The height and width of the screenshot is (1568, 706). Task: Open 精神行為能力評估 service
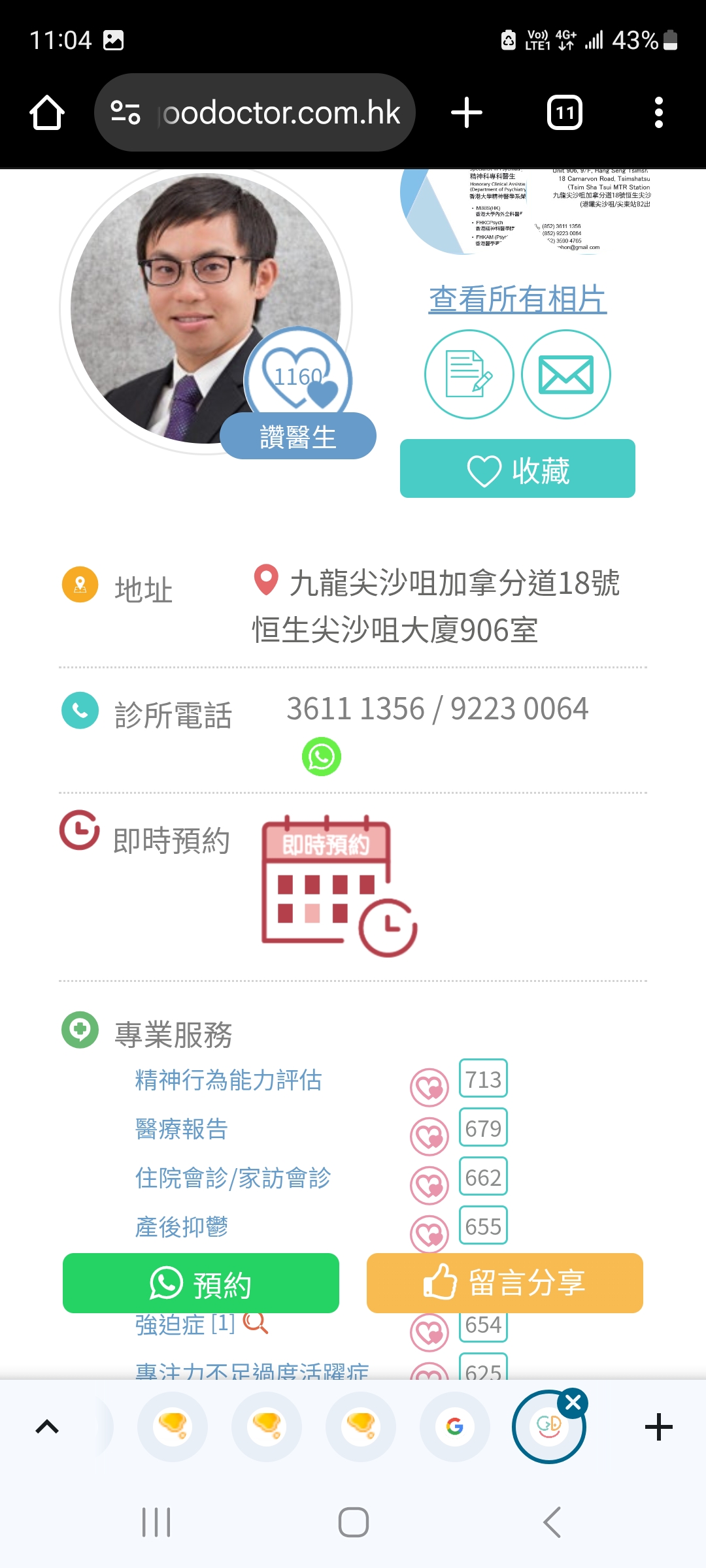[228, 1080]
